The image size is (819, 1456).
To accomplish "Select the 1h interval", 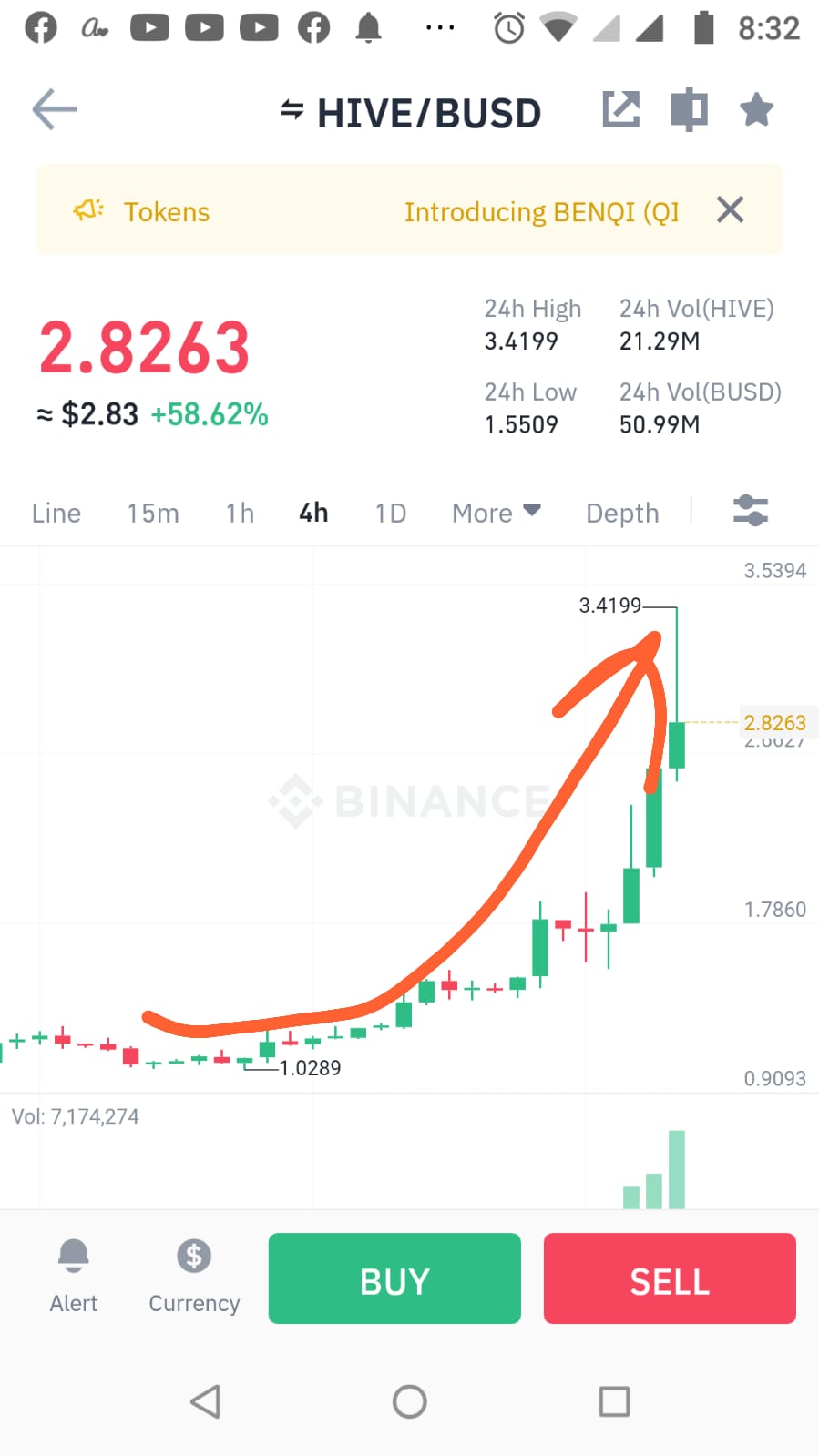I will [240, 514].
